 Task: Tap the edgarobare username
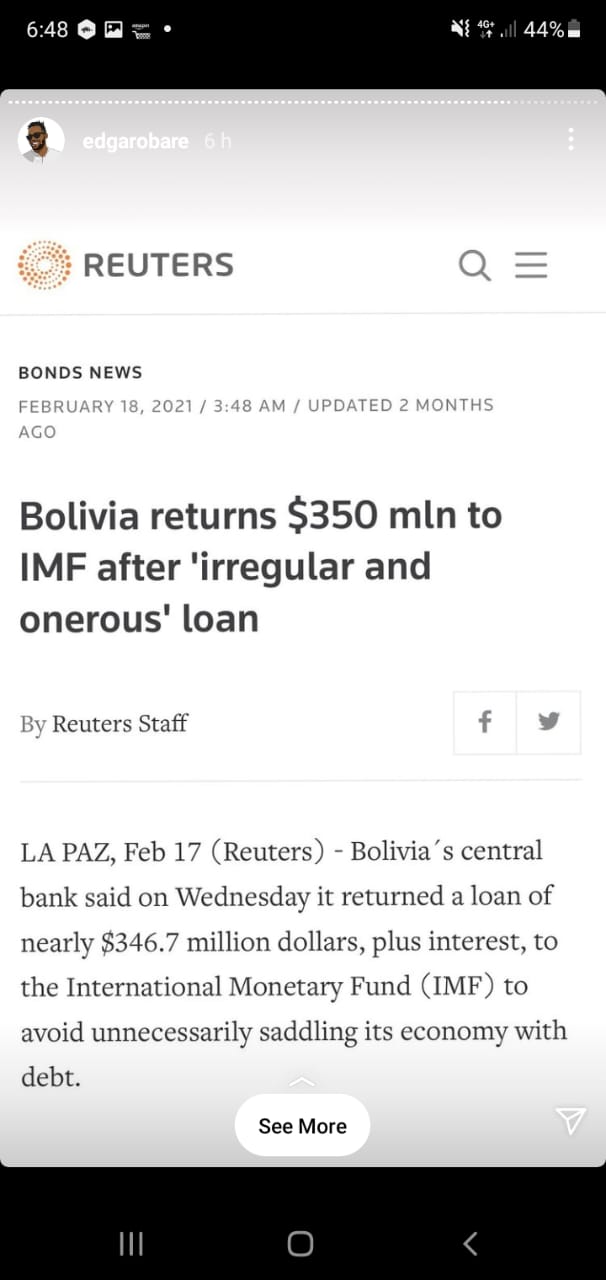click(135, 141)
